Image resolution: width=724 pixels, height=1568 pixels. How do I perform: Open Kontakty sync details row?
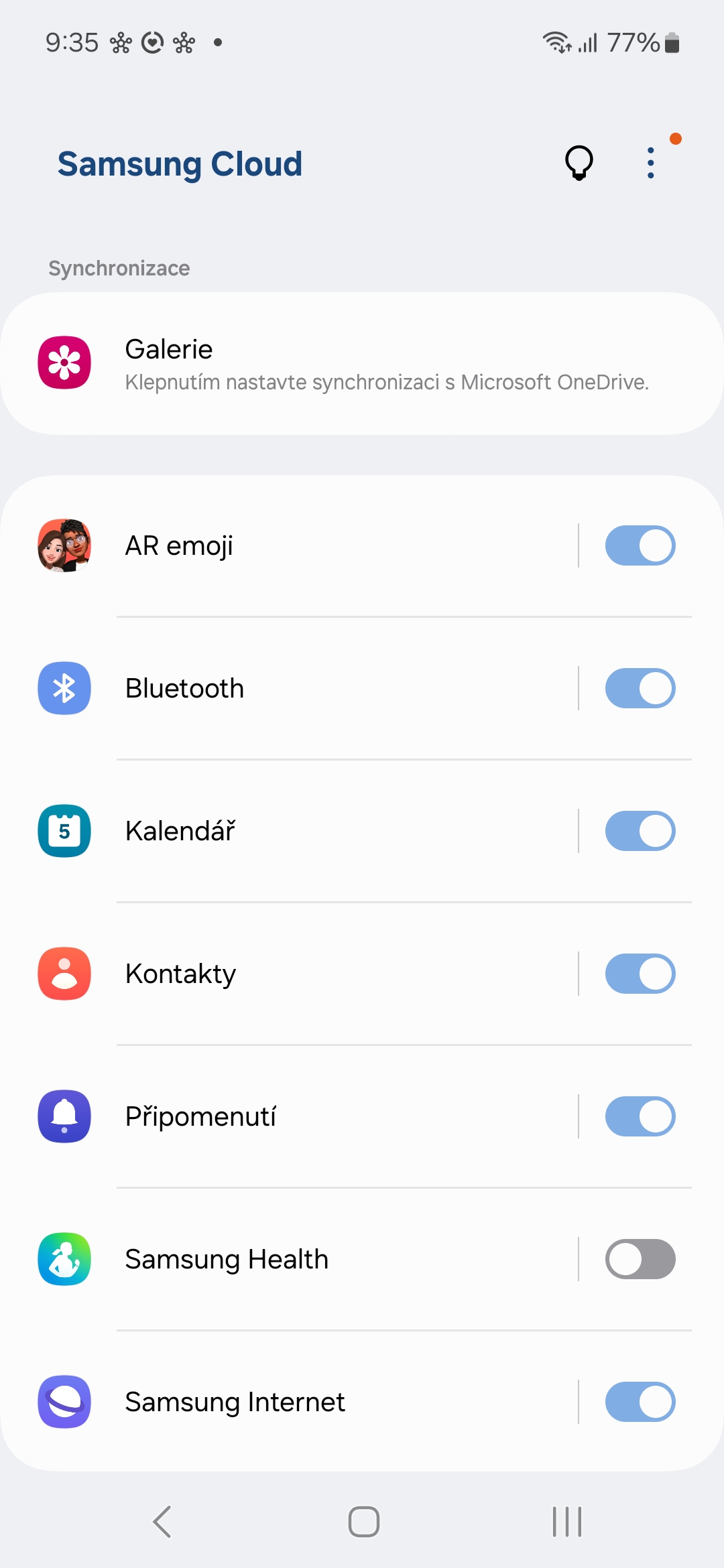pyautogui.click(x=288, y=974)
